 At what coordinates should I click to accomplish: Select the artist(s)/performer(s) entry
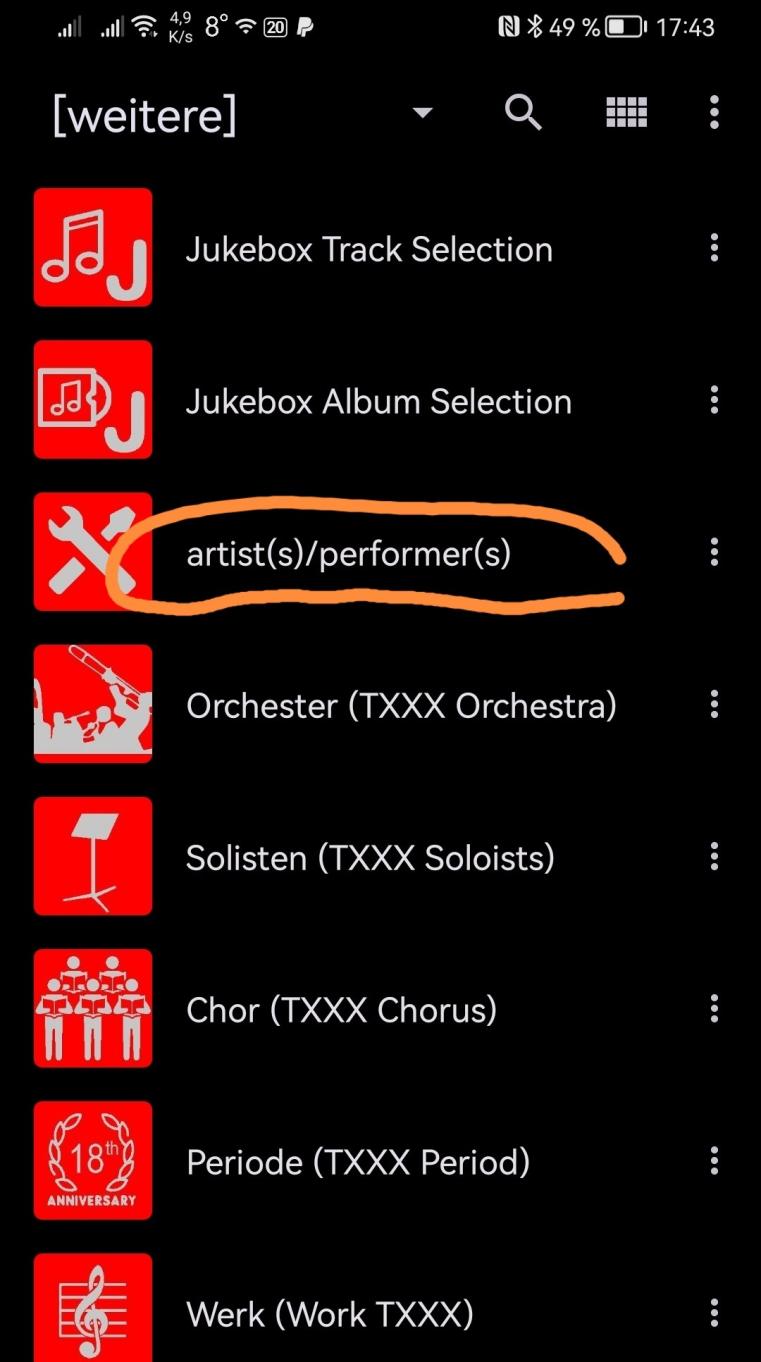pyautogui.click(x=348, y=553)
